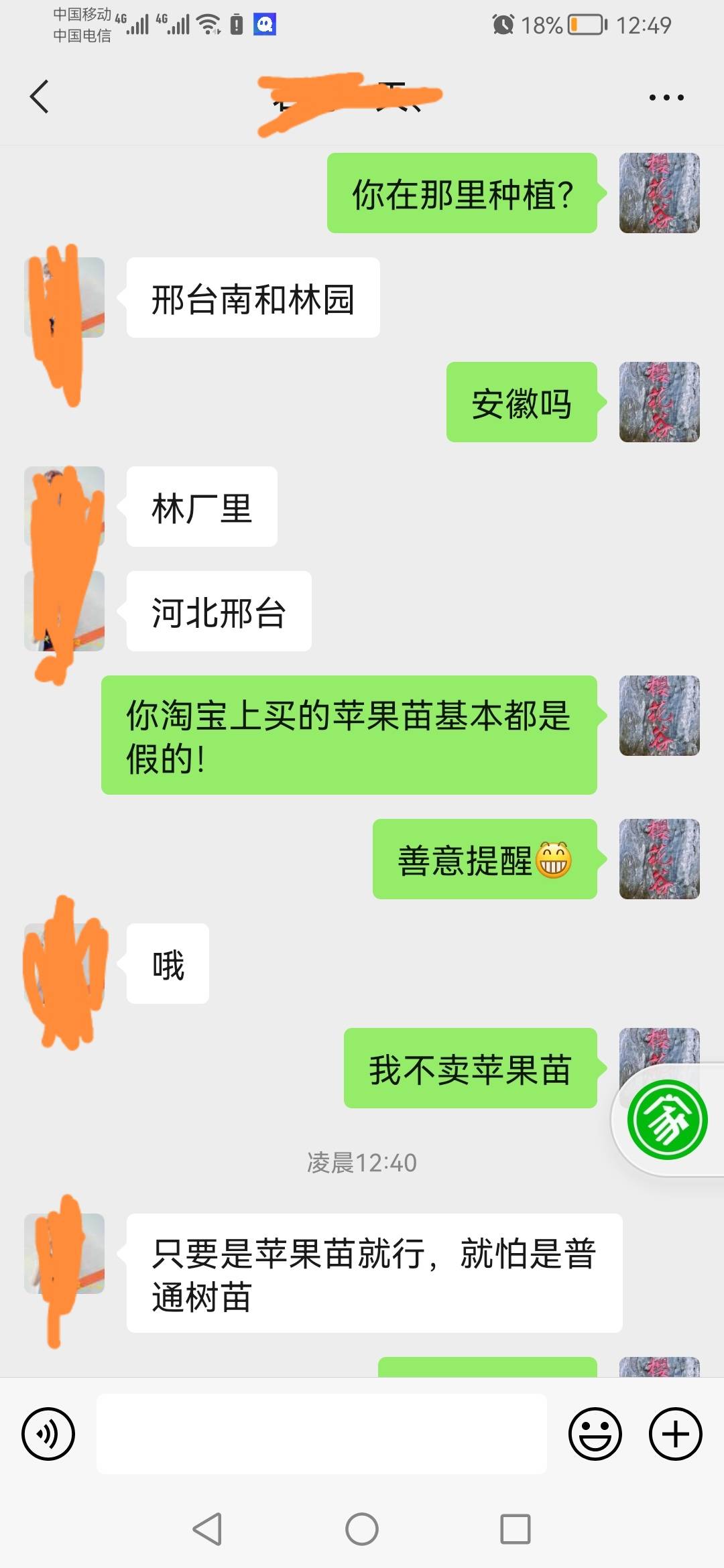Tap the system home button

[362, 1529]
